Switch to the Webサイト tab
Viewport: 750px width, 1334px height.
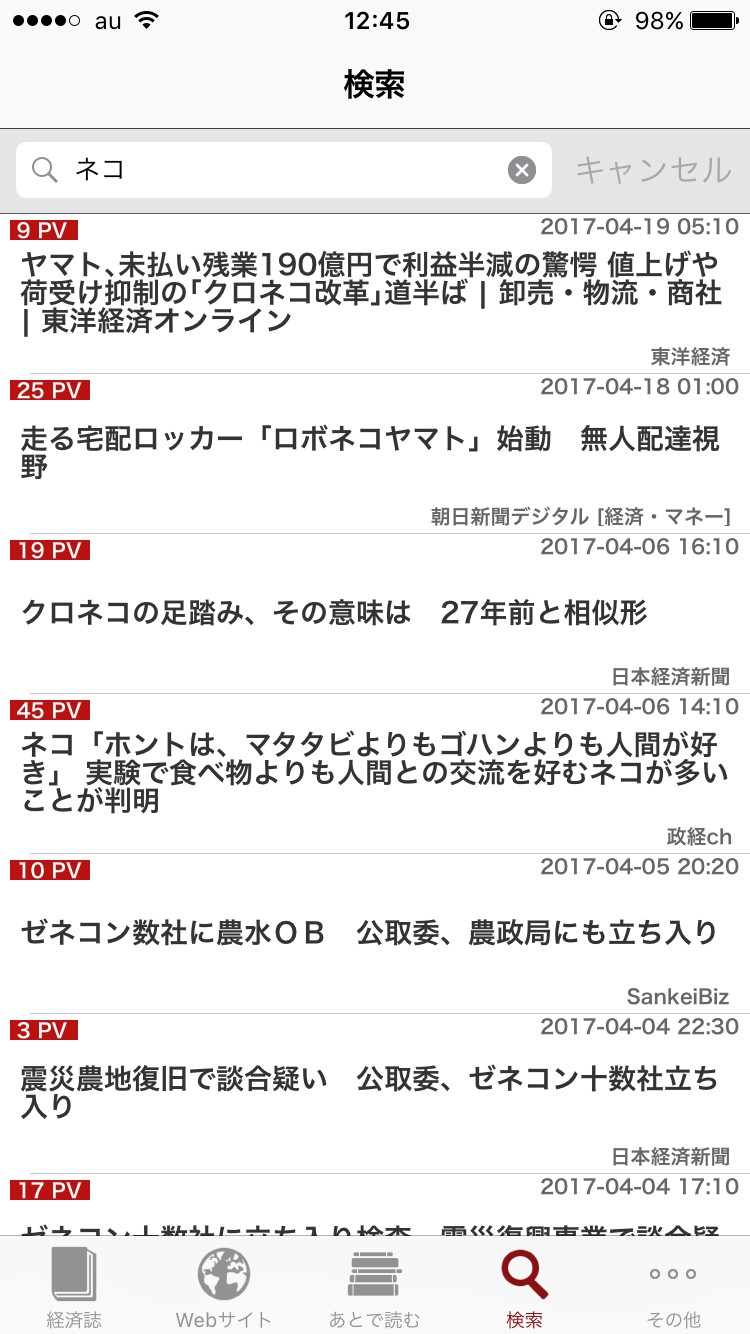(x=224, y=1288)
